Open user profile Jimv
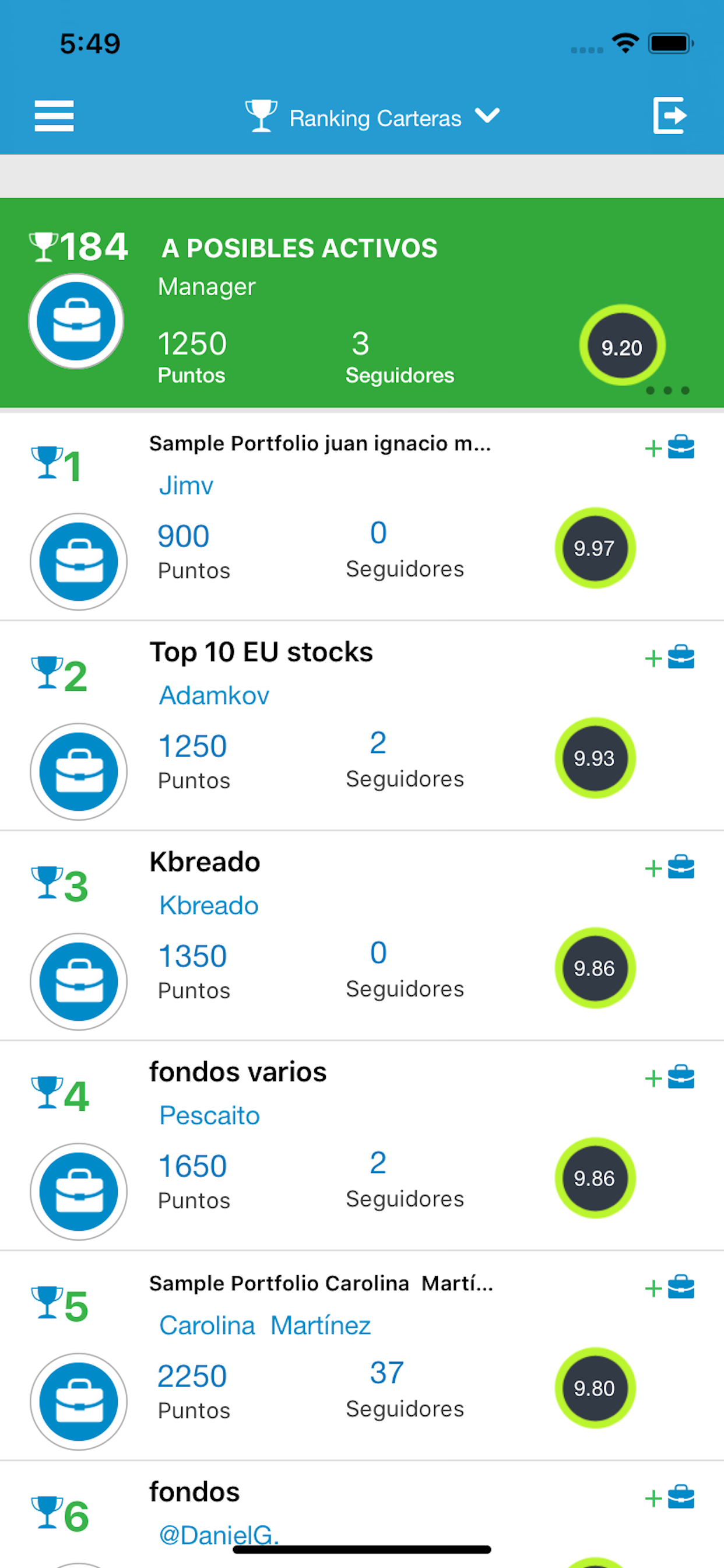 coord(185,486)
